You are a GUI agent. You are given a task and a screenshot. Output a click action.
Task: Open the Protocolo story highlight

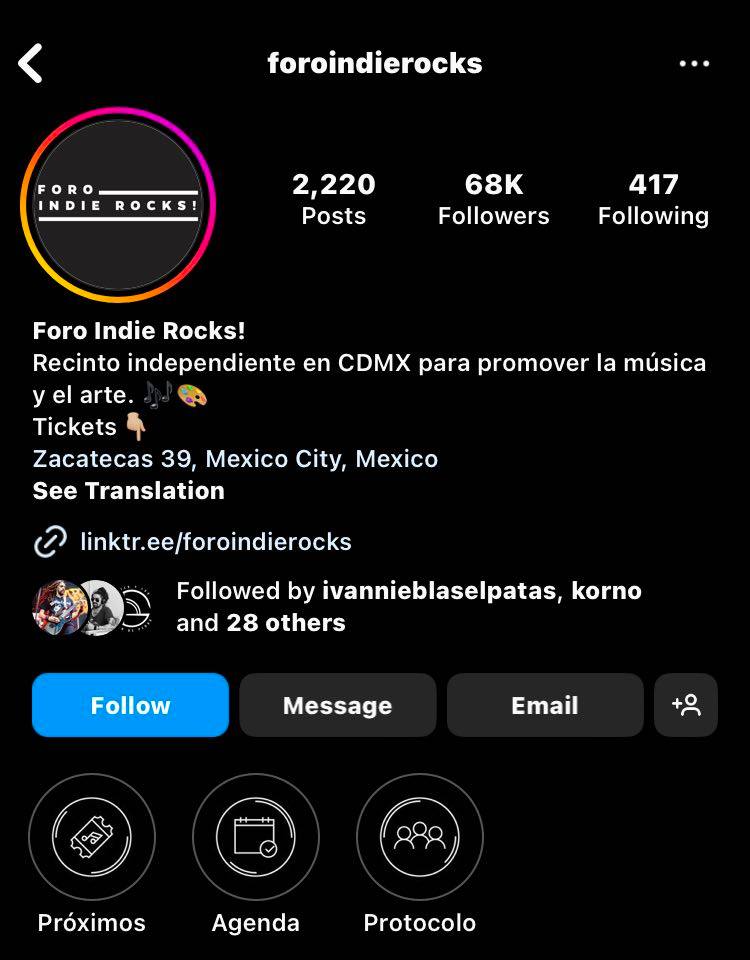coord(420,837)
